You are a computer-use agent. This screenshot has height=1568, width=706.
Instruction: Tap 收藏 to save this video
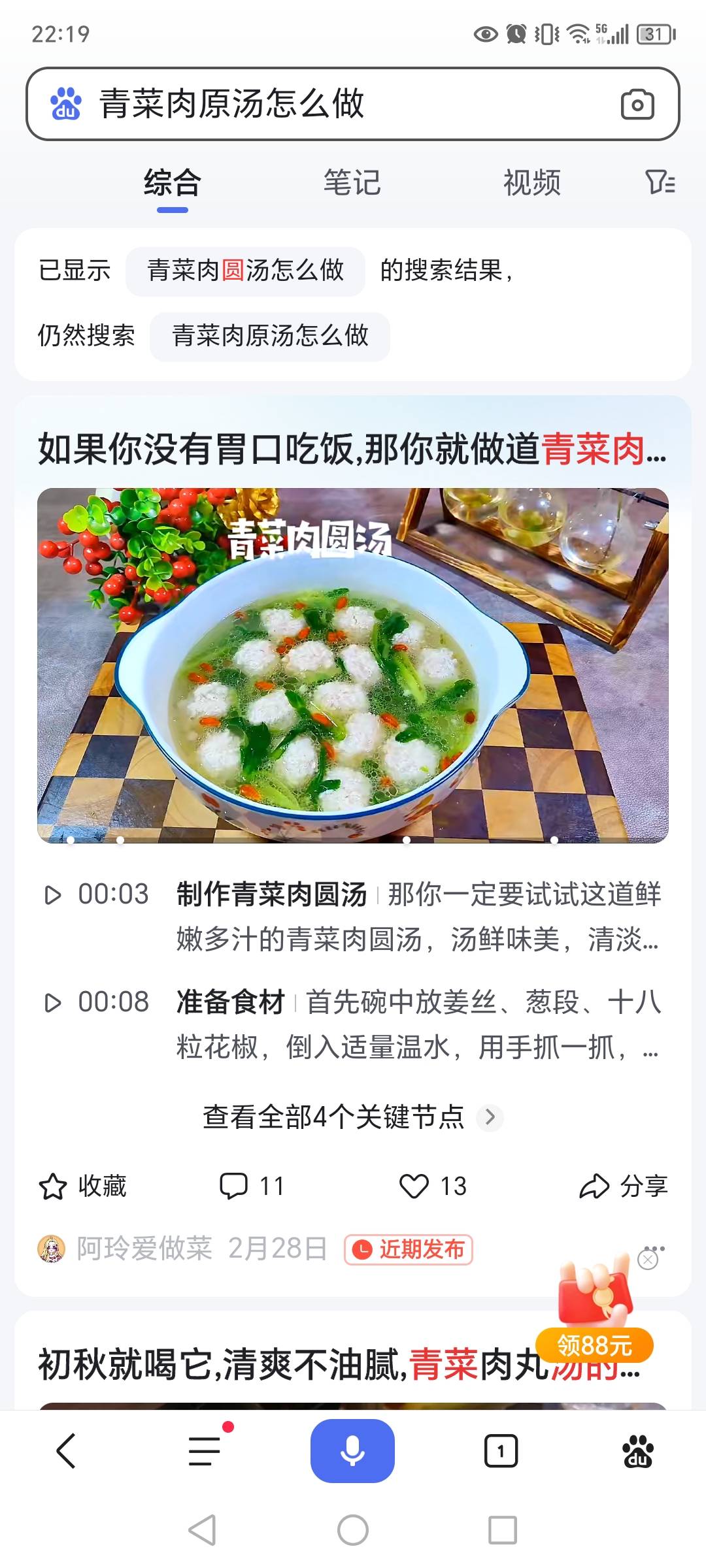(82, 1186)
